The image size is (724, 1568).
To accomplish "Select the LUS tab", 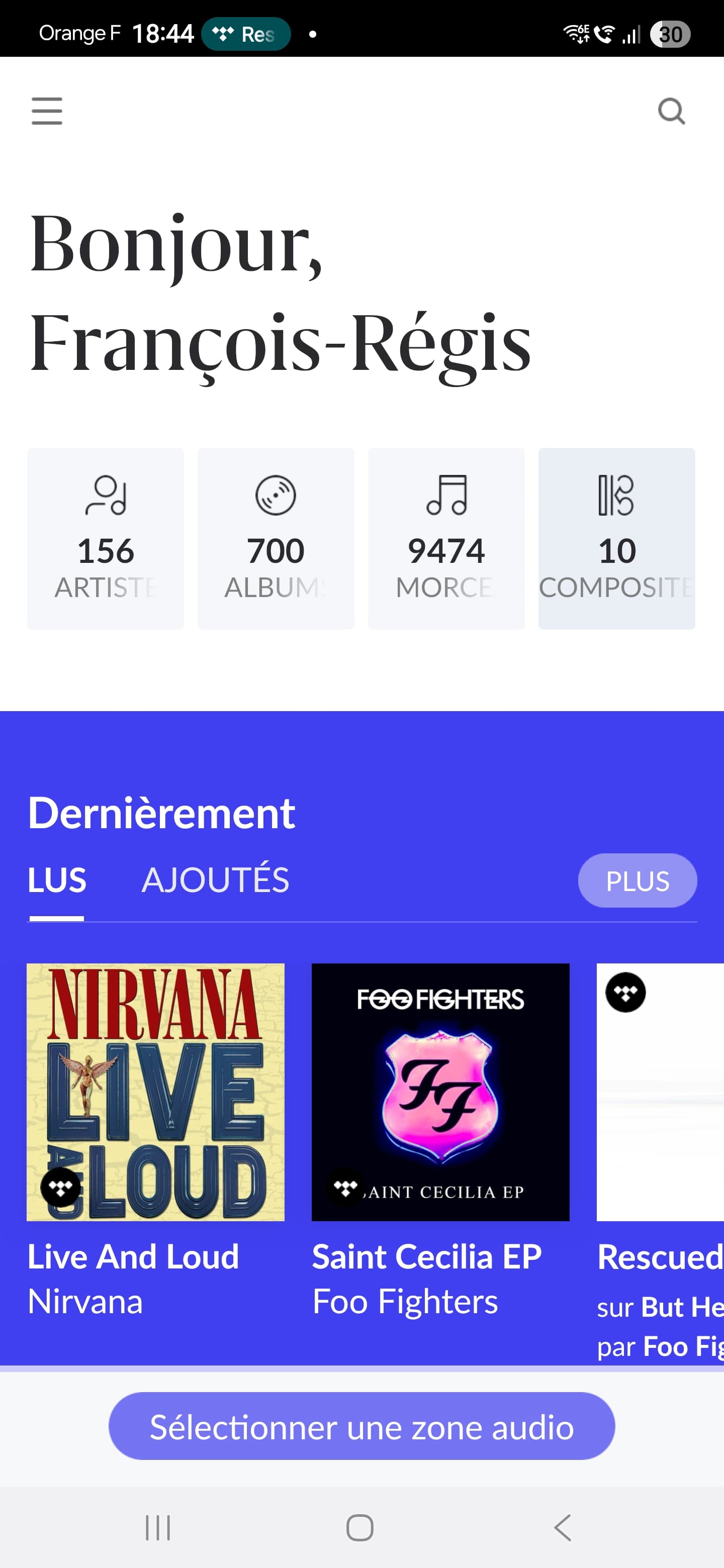I will coord(57,880).
